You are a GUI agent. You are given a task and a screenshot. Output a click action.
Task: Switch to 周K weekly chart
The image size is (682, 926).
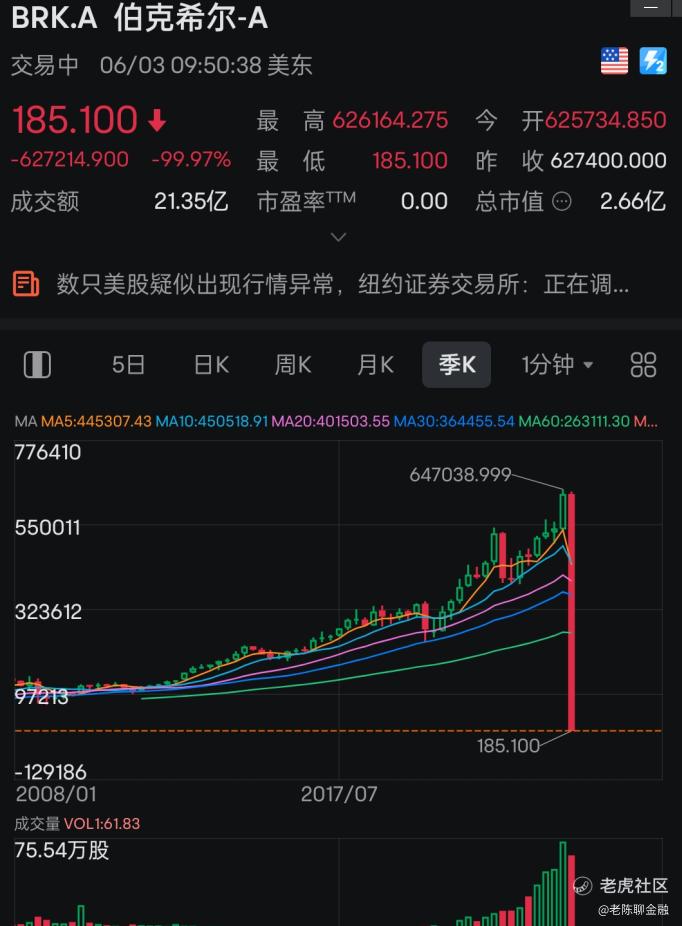[293, 364]
